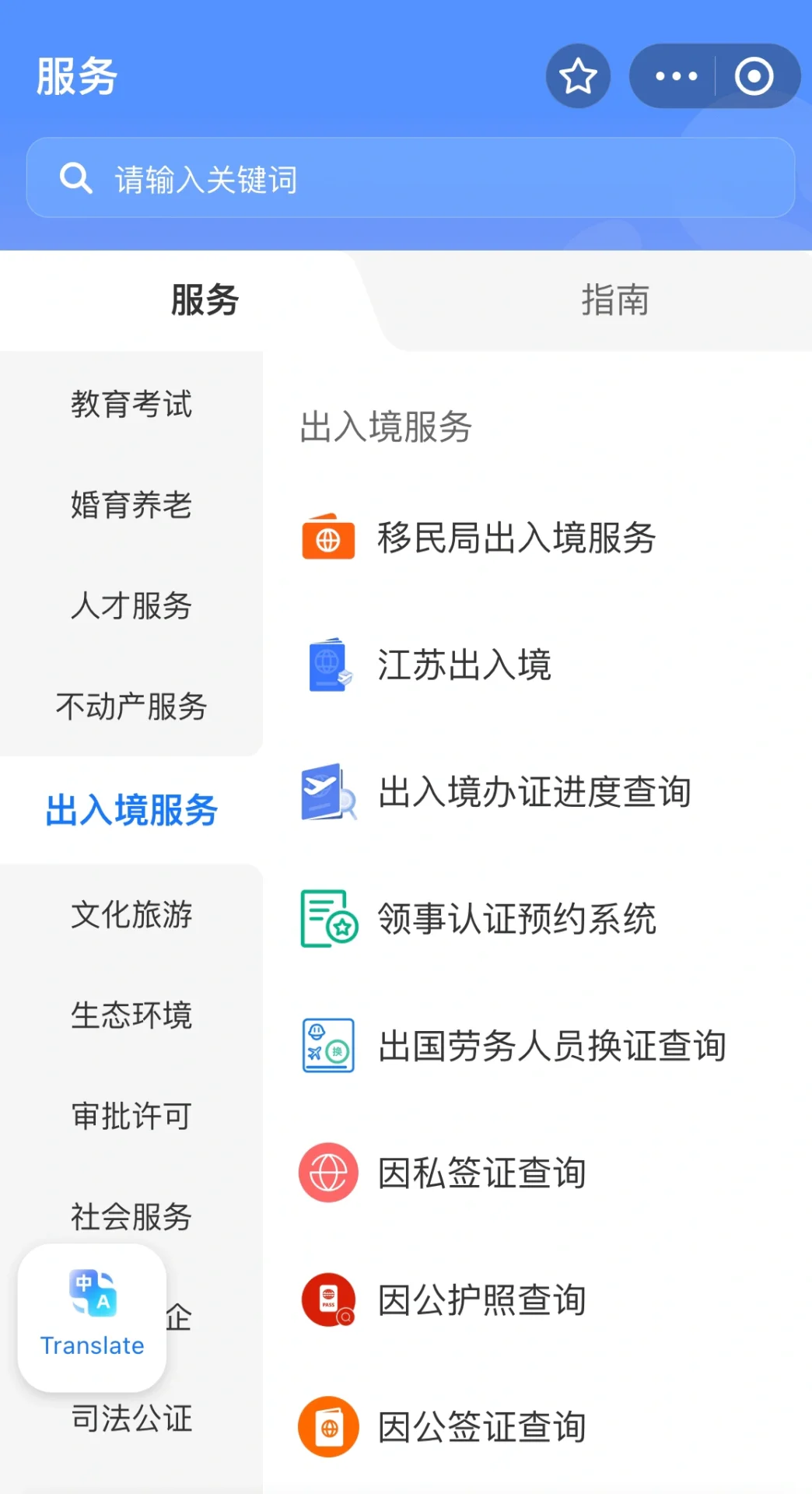Go to the 文化旅游 category
Image resolution: width=812 pixels, height=1494 pixels.
point(131,914)
